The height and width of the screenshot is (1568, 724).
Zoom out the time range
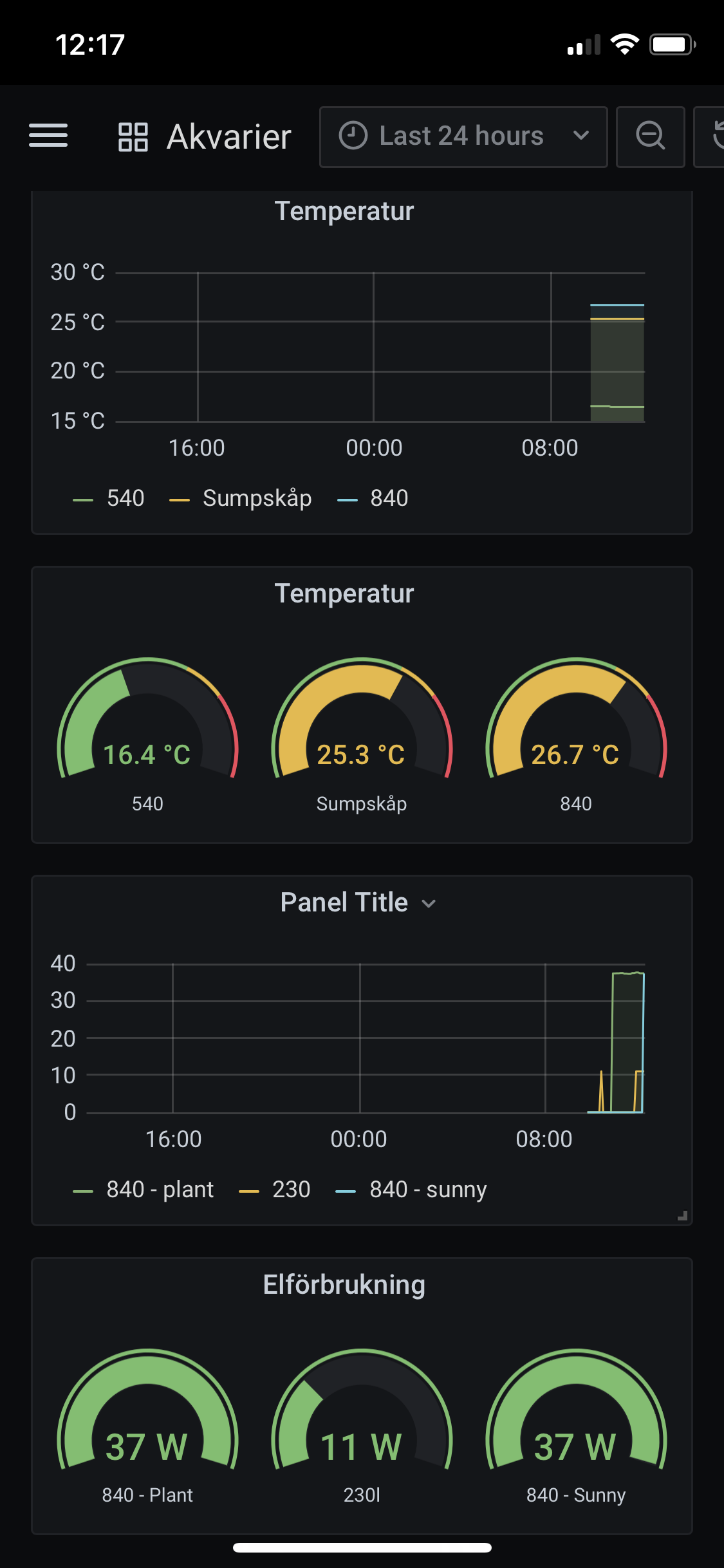point(650,136)
